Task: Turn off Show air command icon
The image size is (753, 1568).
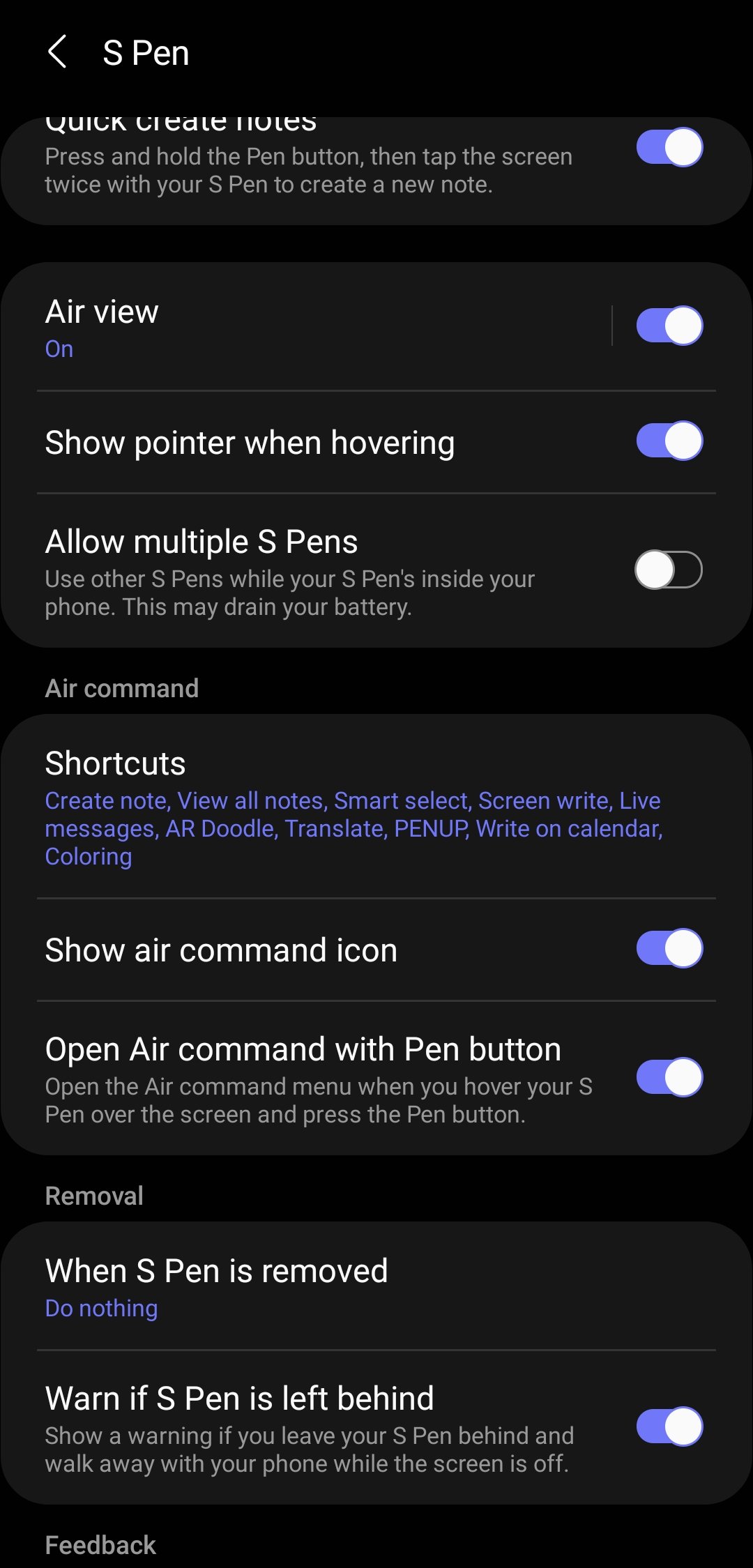Action: pos(669,949)
